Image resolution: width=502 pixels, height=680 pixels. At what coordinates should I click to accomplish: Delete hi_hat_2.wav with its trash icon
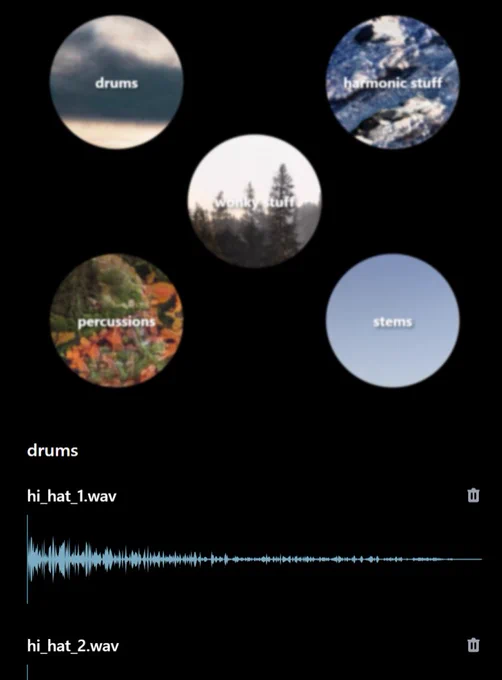coord(473,645)
